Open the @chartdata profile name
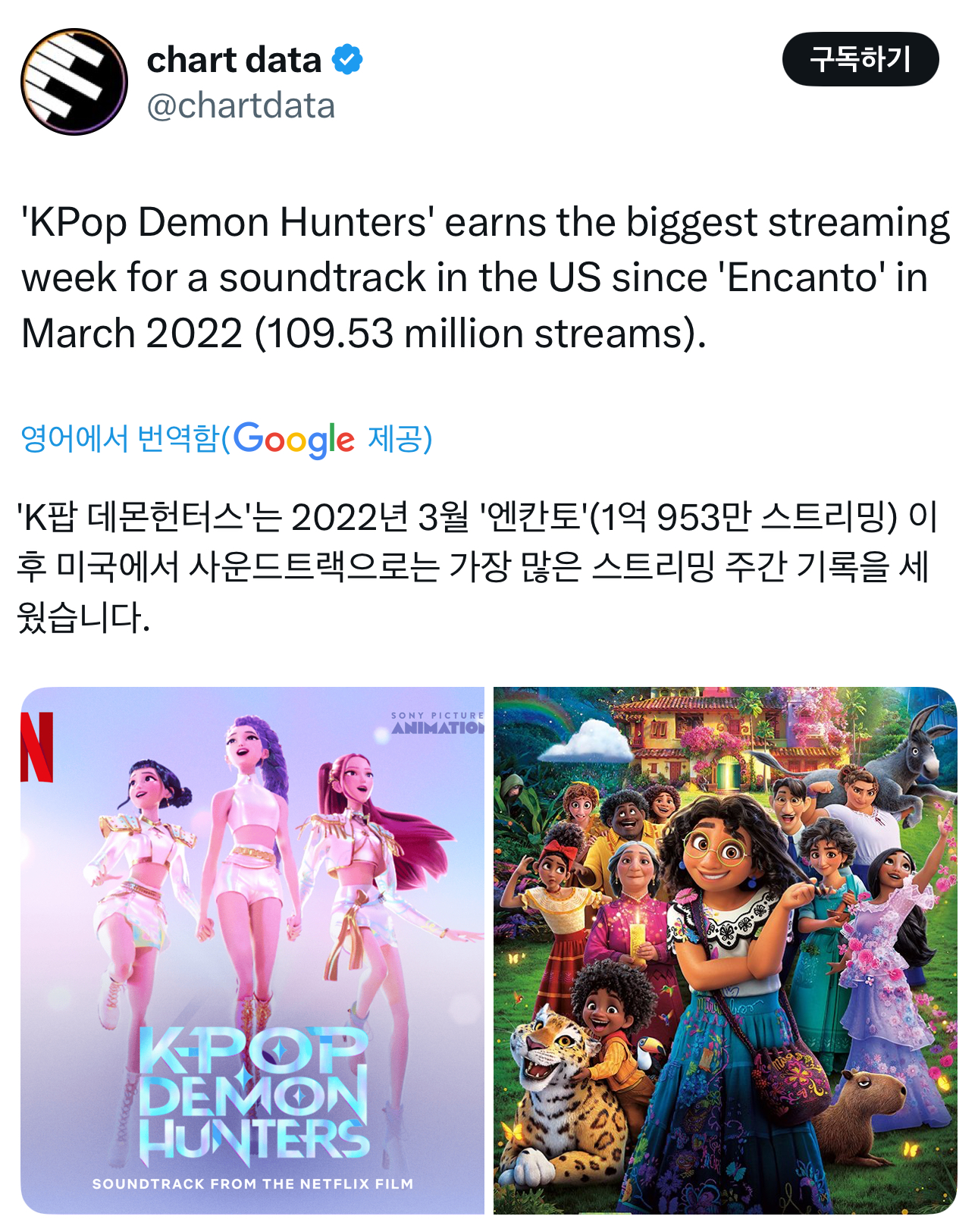 (240, 105)
